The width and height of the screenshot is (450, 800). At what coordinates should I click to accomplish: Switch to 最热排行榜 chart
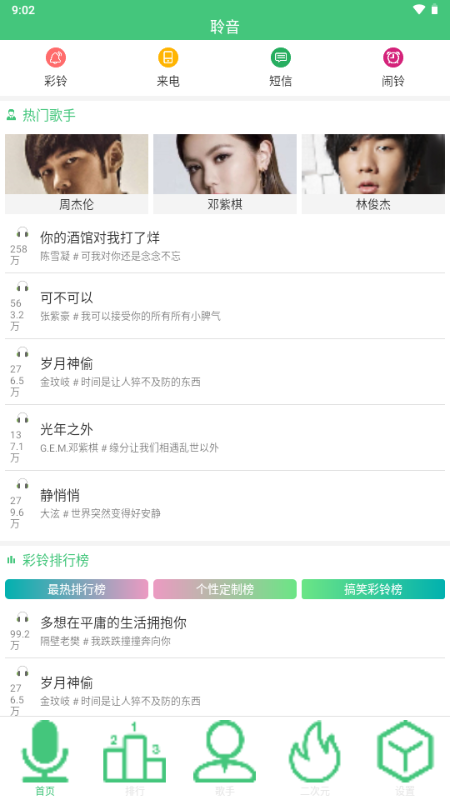(77, 589)
